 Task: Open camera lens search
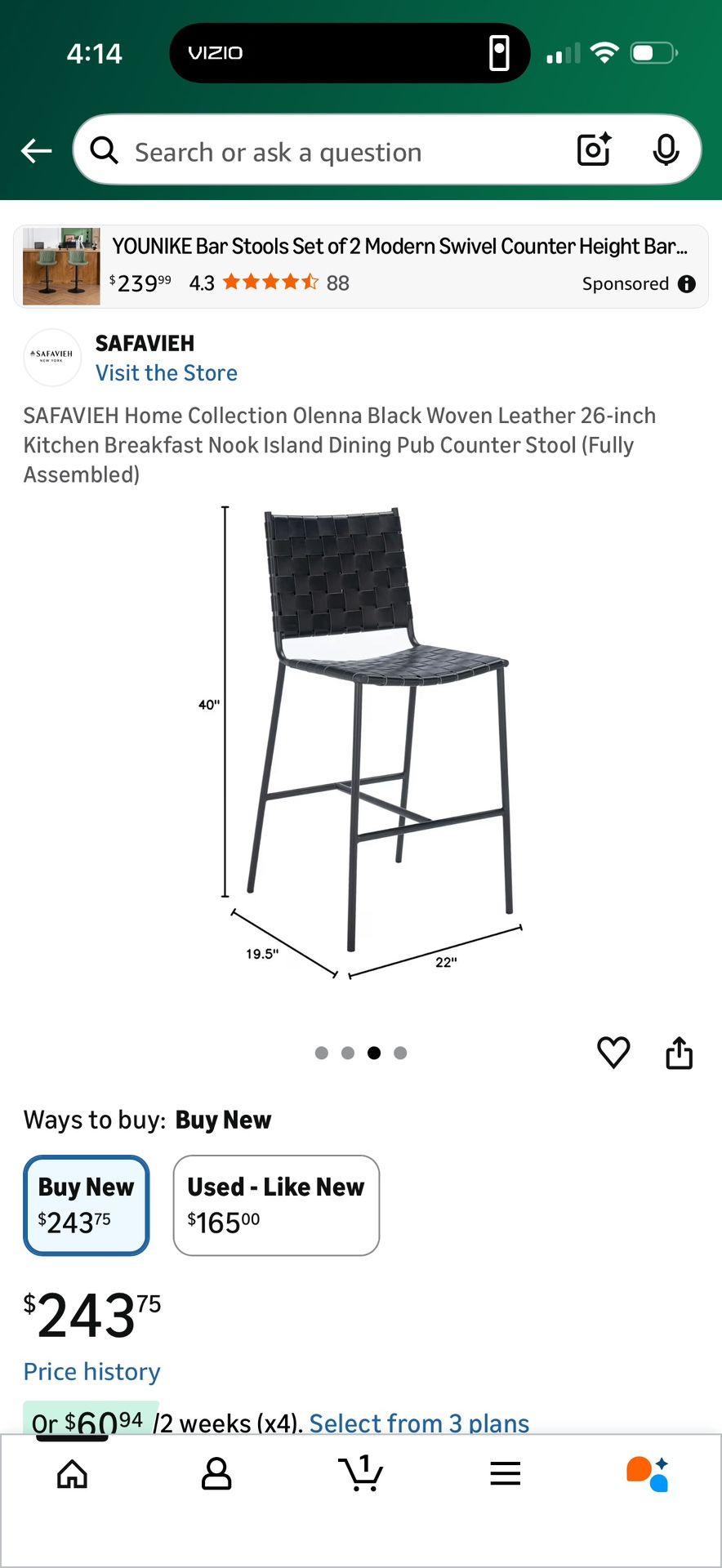tap(594, 149)
